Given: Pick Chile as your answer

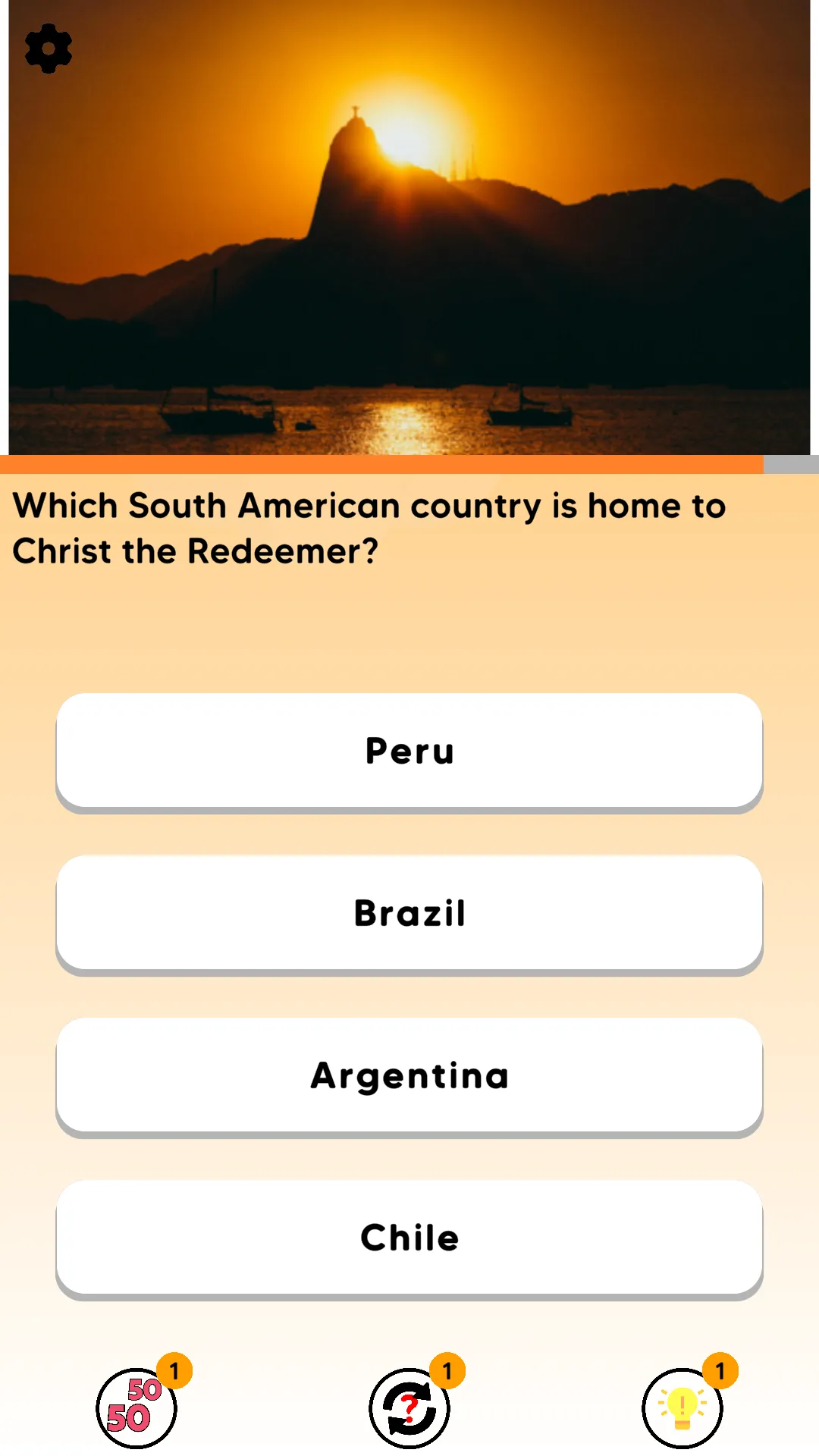Looking at the screenshot, I should tap(409, 1237).
